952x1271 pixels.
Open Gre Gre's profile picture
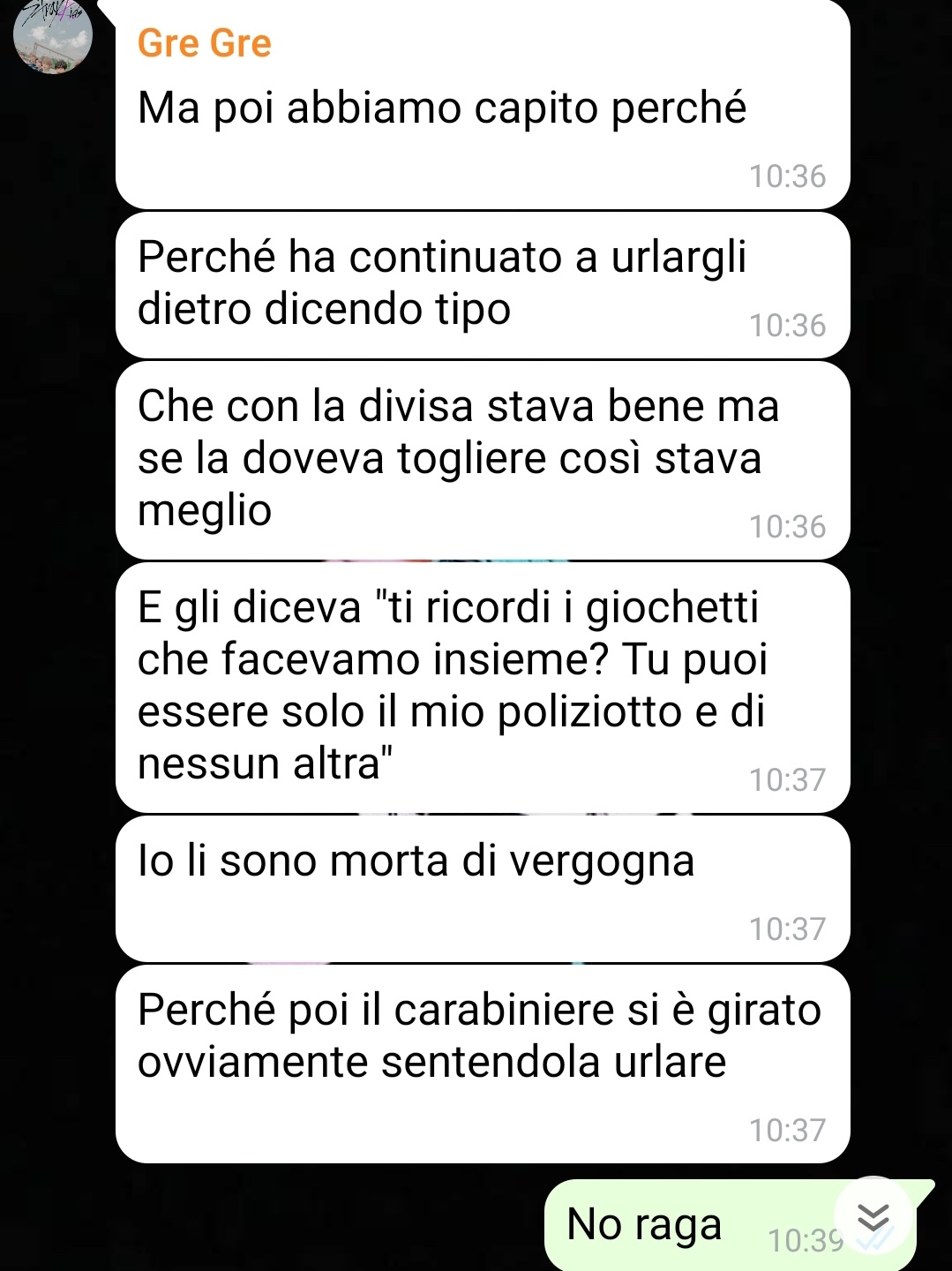point(53,35)
